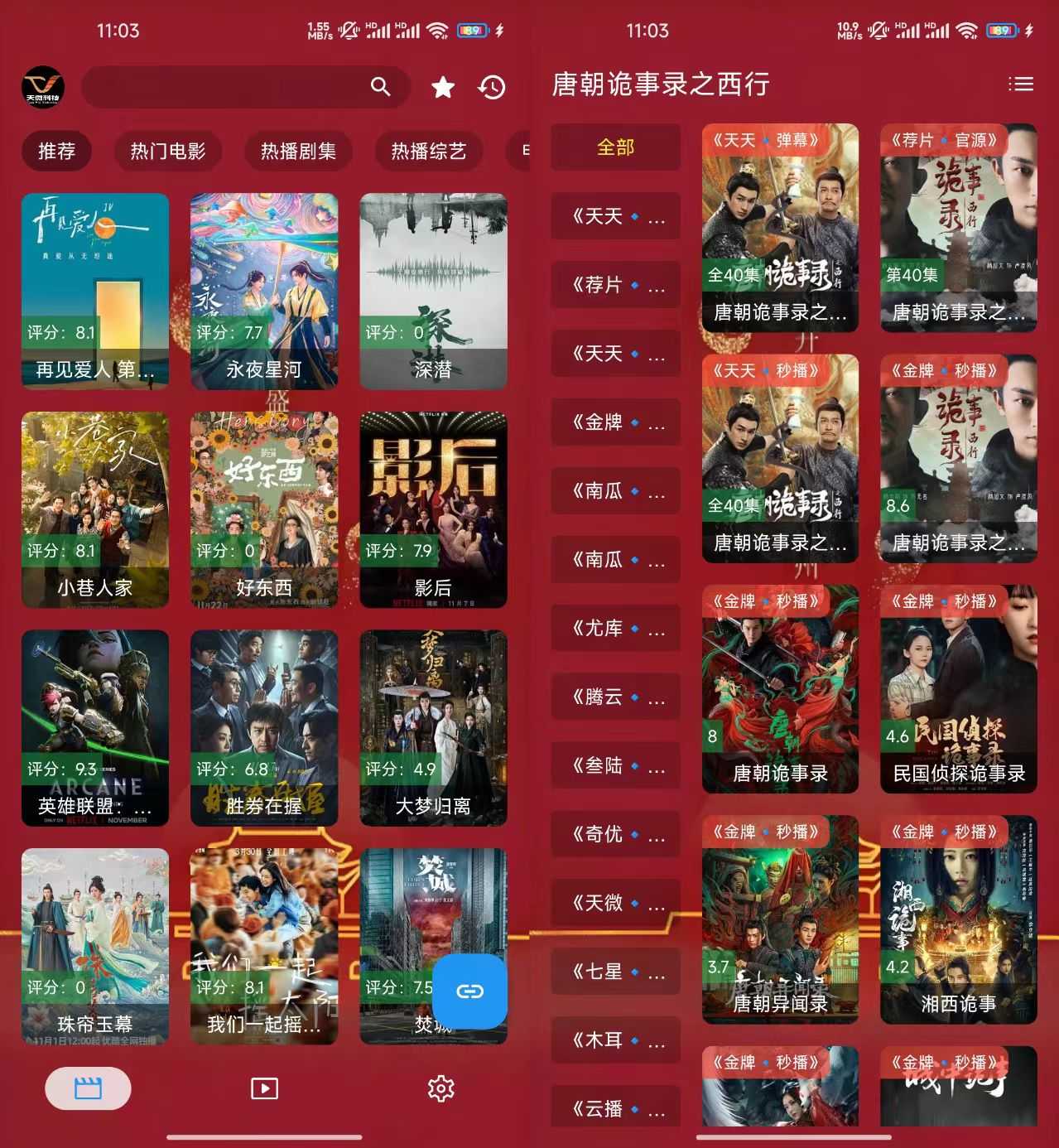Open the 影后 poster card

coord(433,509)
